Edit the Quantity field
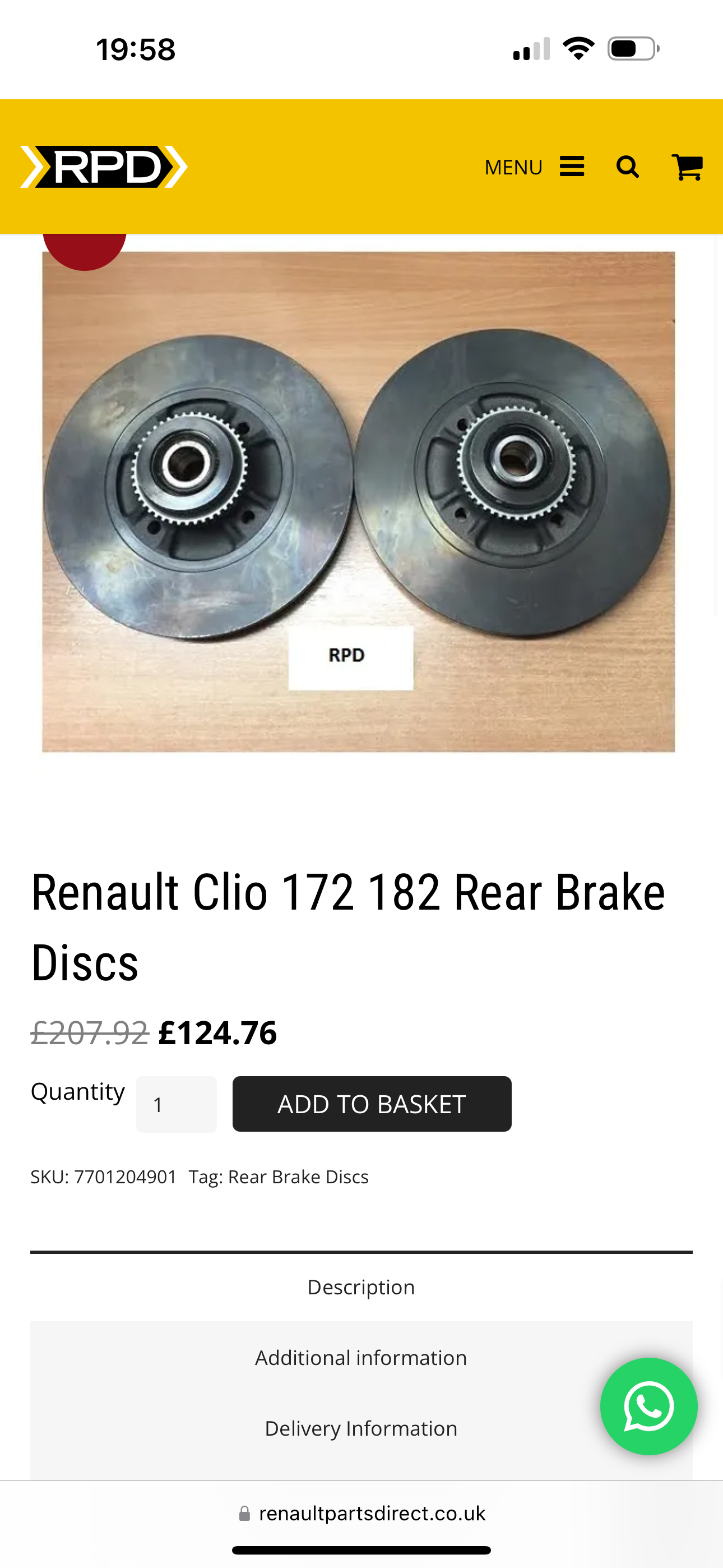Viewport: 723px width, 1568px height. 176,1104
